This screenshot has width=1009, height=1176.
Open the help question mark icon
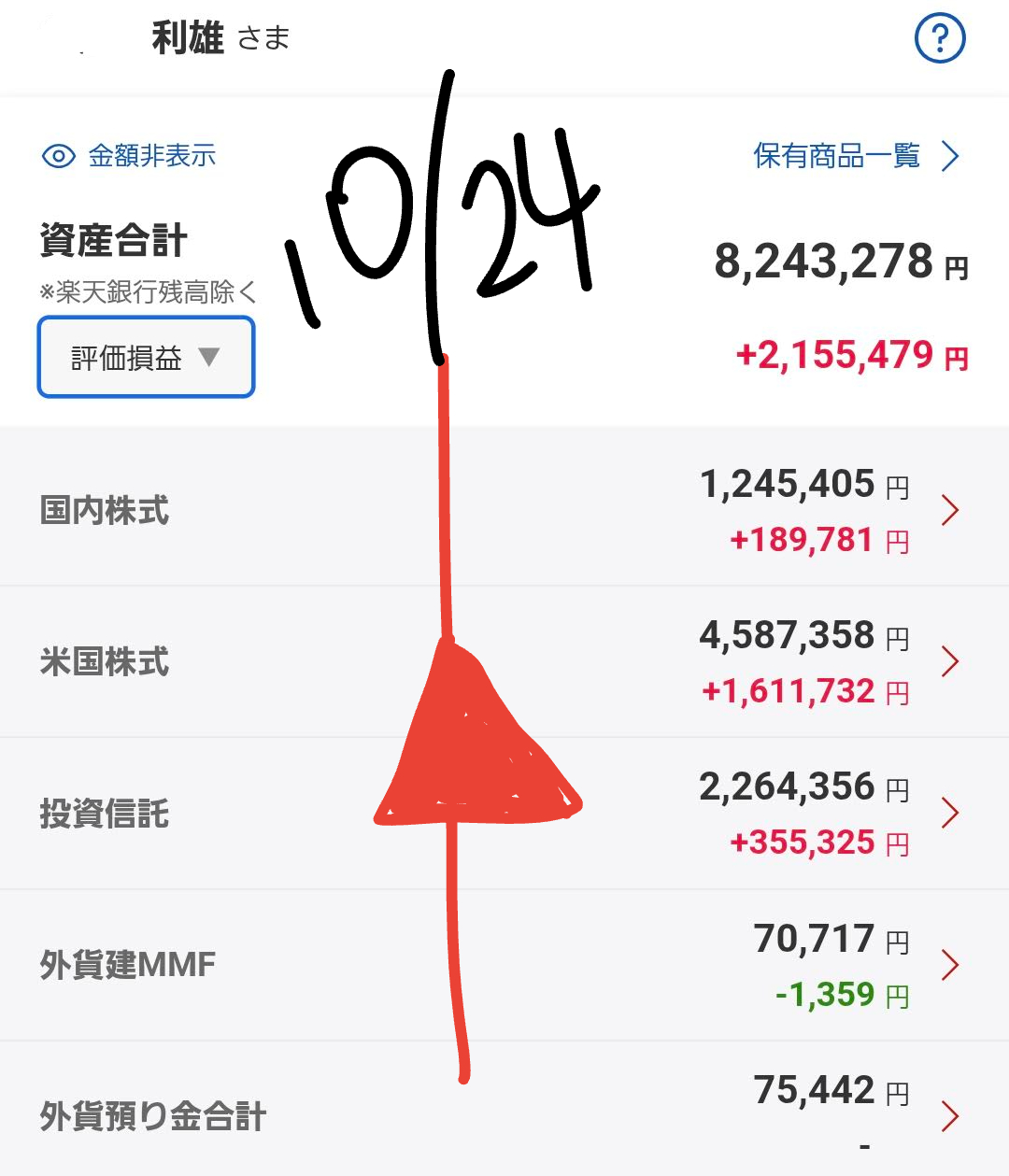coord(939,38)
